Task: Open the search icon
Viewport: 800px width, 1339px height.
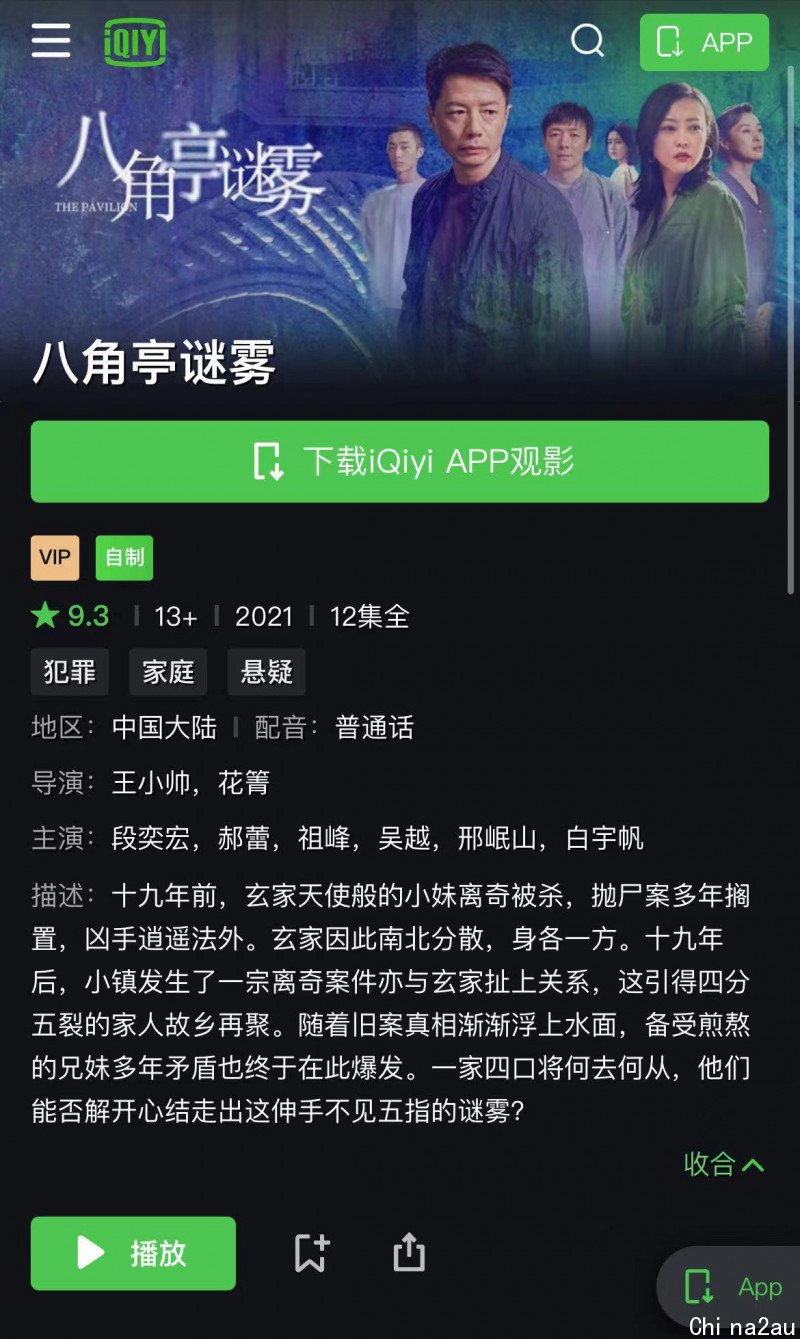Action: [x=587, y=41]
